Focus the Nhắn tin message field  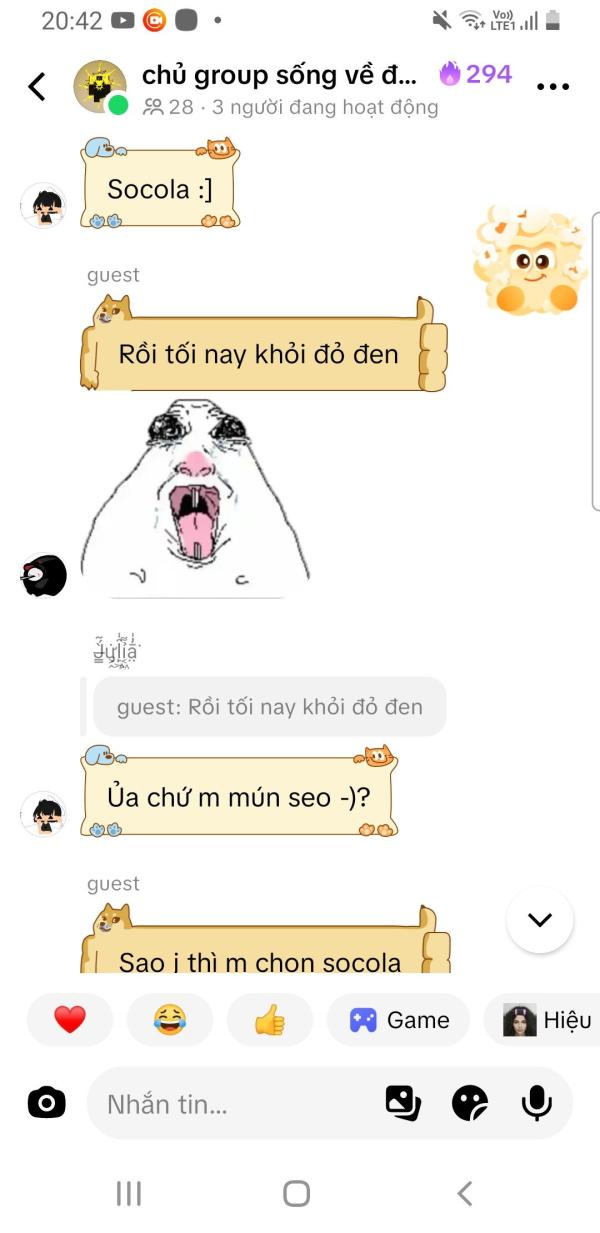(x=235, y=1104)
